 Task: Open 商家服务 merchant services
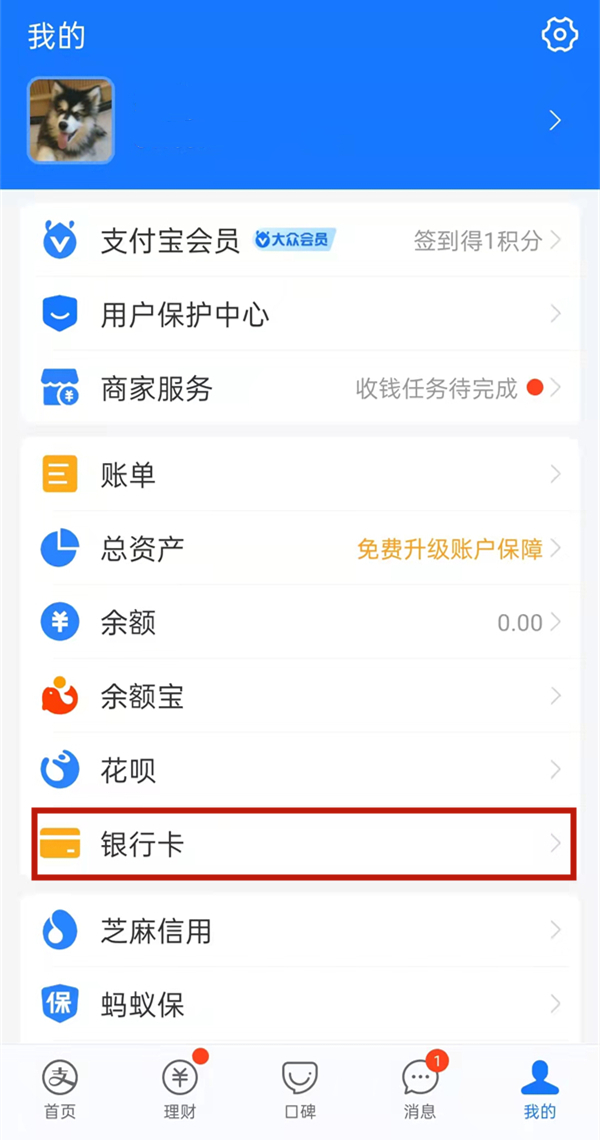pyautogui.click(x=300, y=388)
